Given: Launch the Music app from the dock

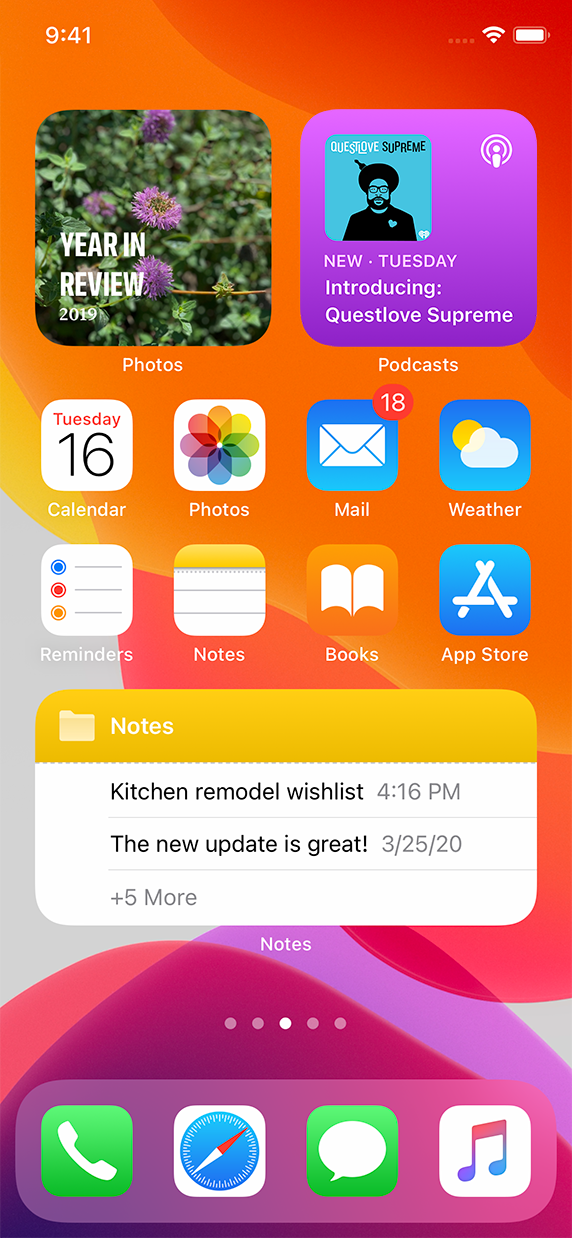Looking at the screenshot, I should [485, 1151].
